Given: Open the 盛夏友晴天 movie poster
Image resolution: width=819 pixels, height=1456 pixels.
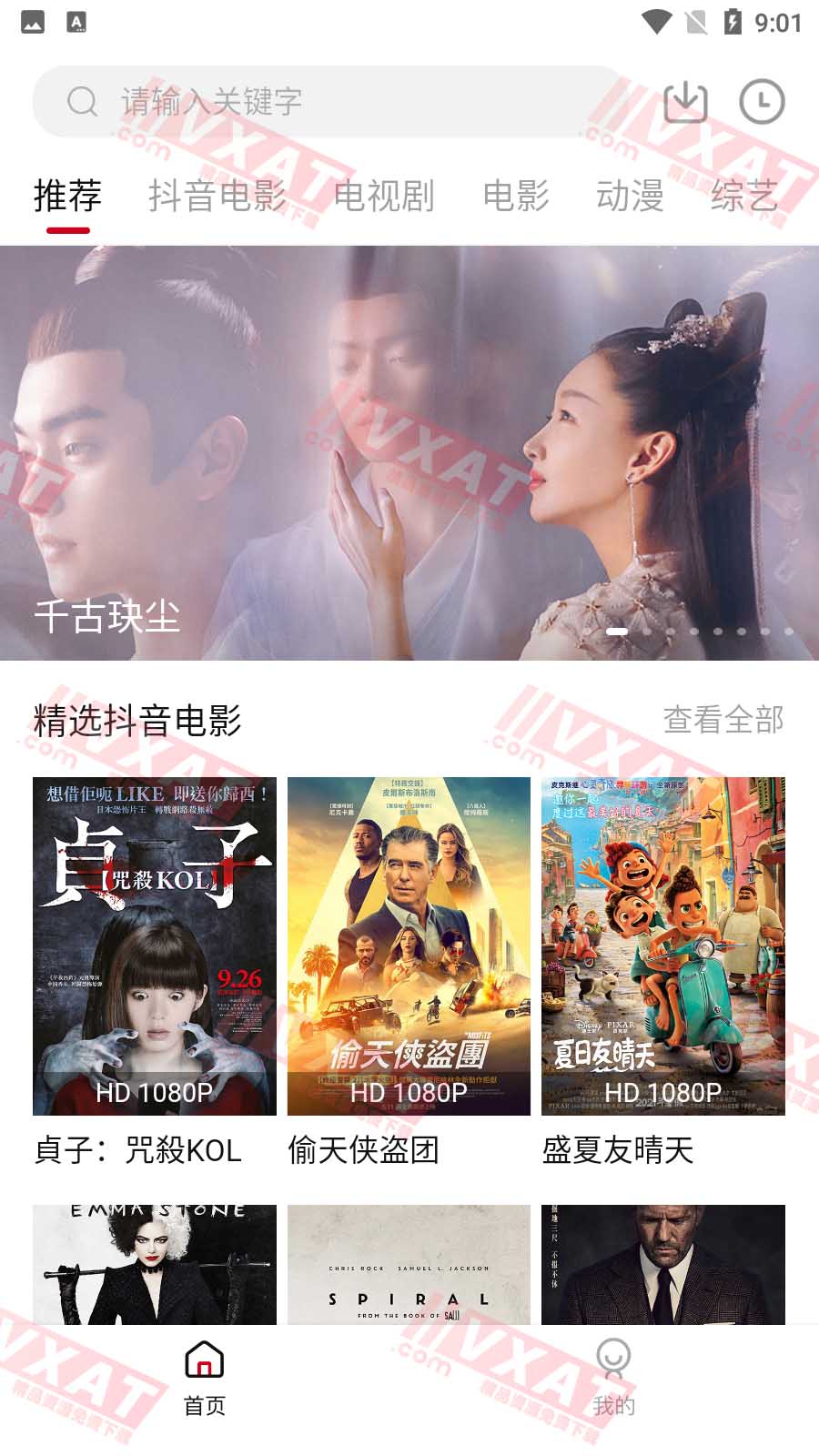Looking at the screenshot, I should coord(662,946).
